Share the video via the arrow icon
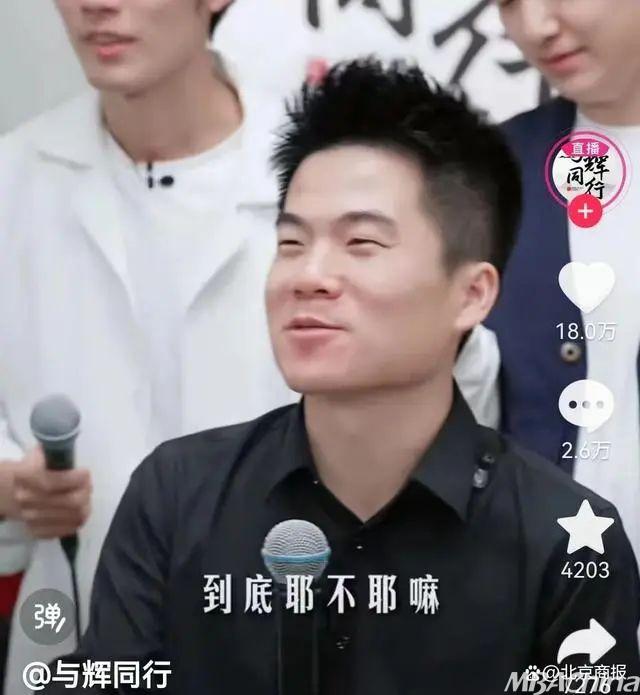Screen dimensions: 640x695 click(x=588, y=643)
